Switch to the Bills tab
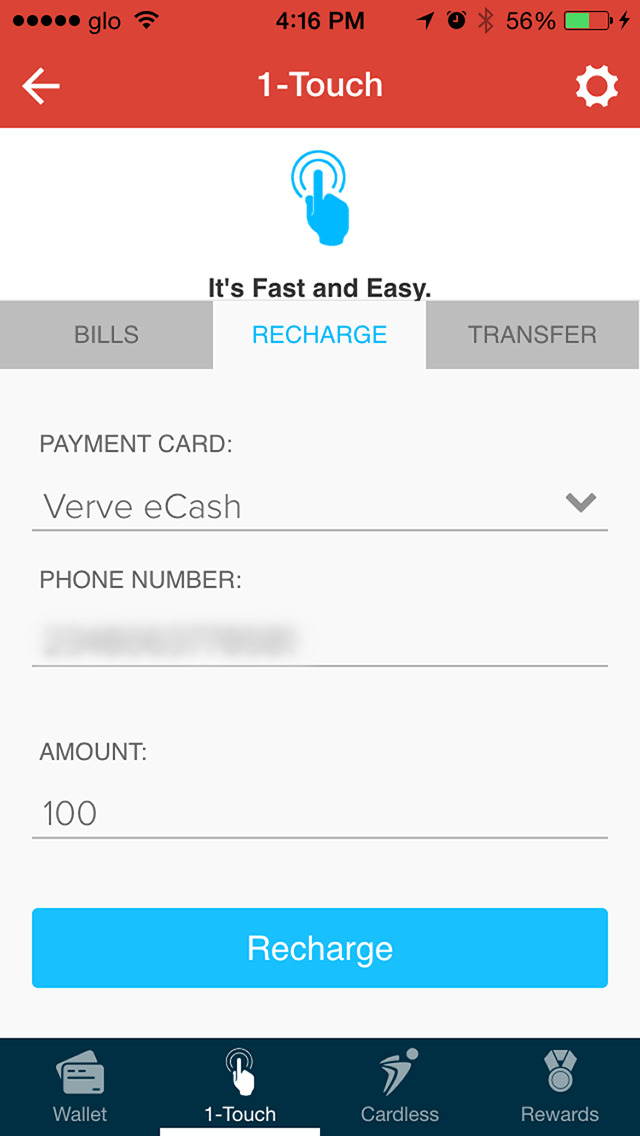 [x=107, y=335]
